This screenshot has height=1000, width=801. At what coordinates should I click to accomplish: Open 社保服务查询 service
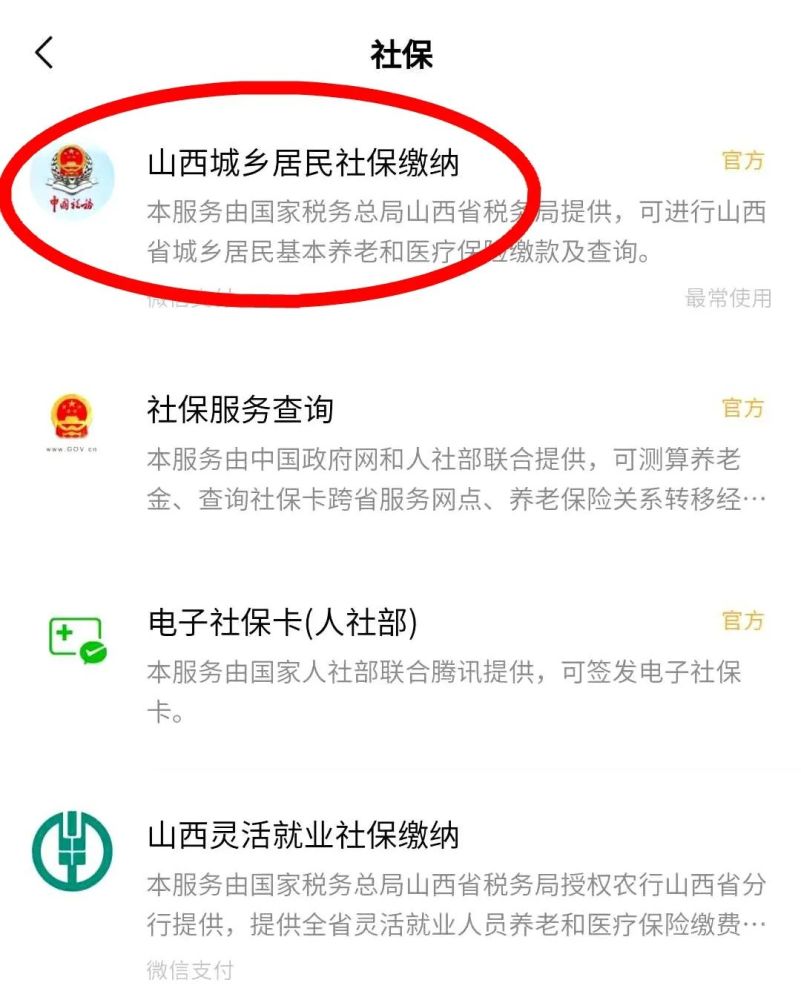(x=240, y=410)
